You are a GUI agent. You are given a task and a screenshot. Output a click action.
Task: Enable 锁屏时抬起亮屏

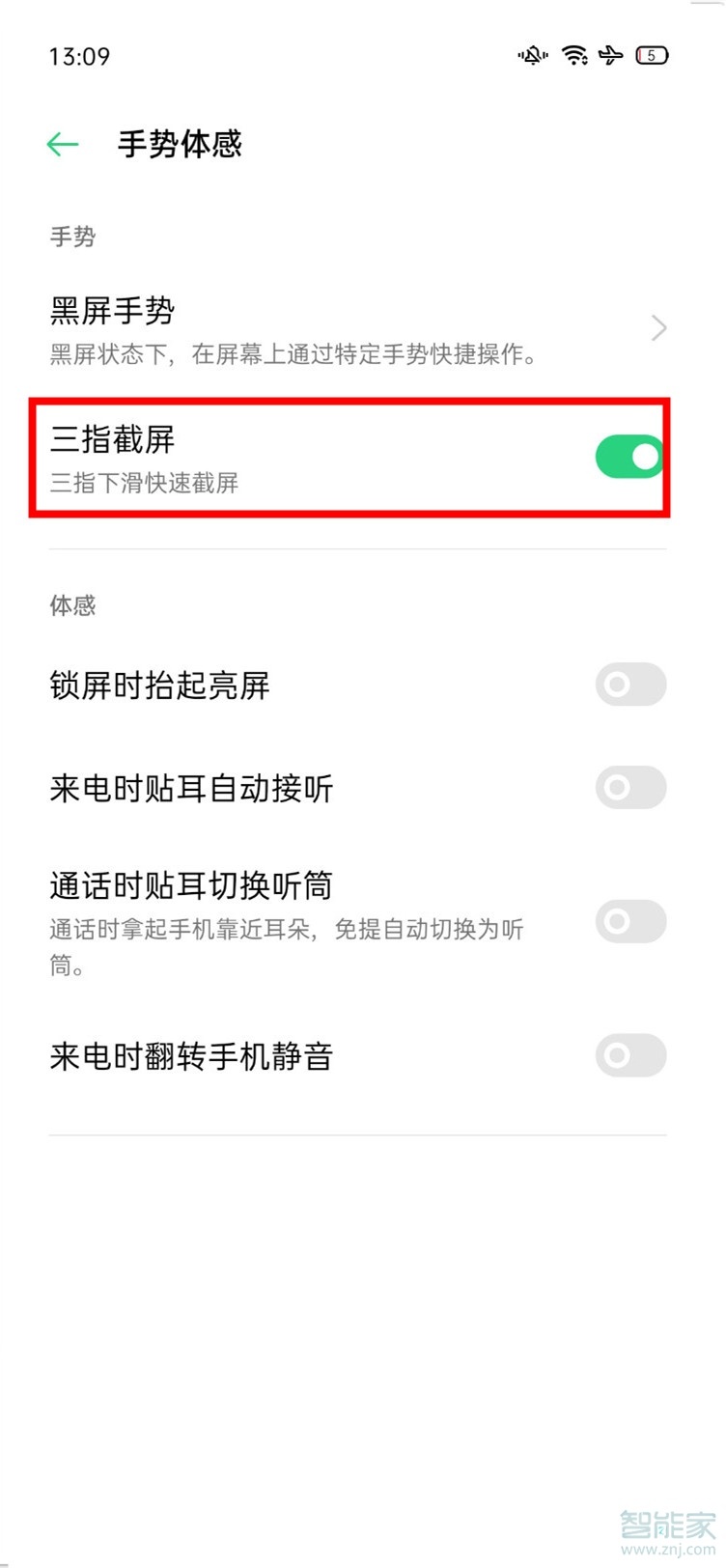630,685
